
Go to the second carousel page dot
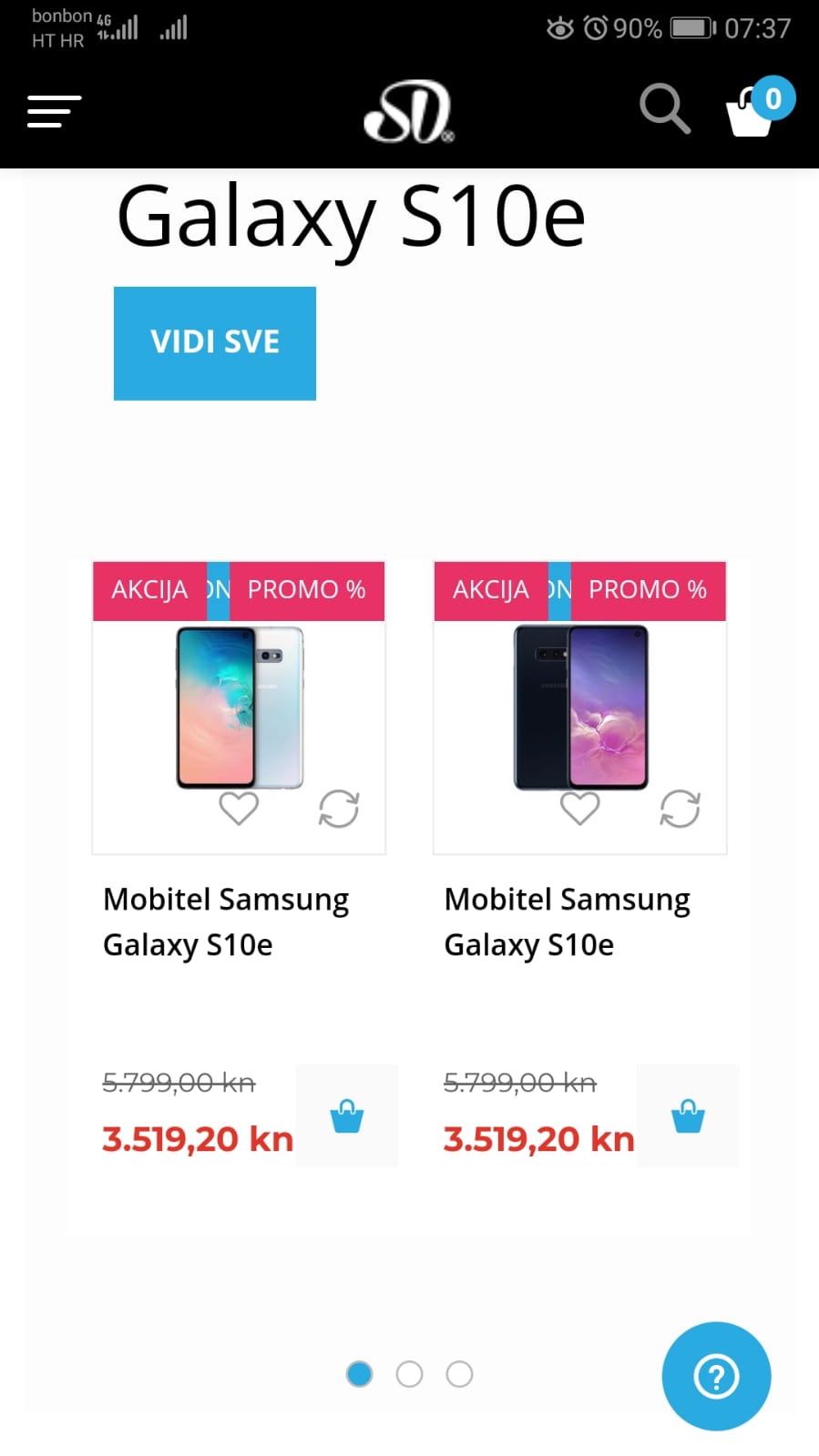point(409,1373)
